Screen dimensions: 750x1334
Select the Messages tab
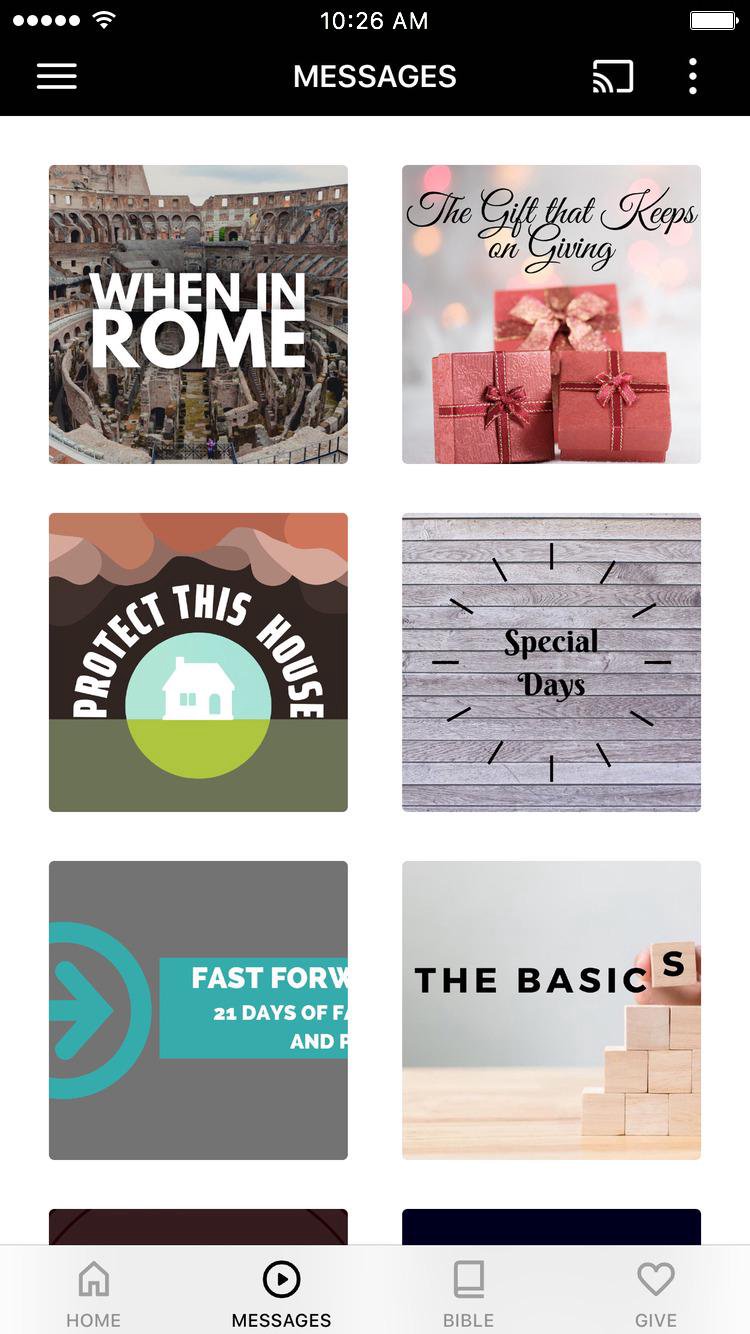pyautogui.click(x=281, y=1292)
